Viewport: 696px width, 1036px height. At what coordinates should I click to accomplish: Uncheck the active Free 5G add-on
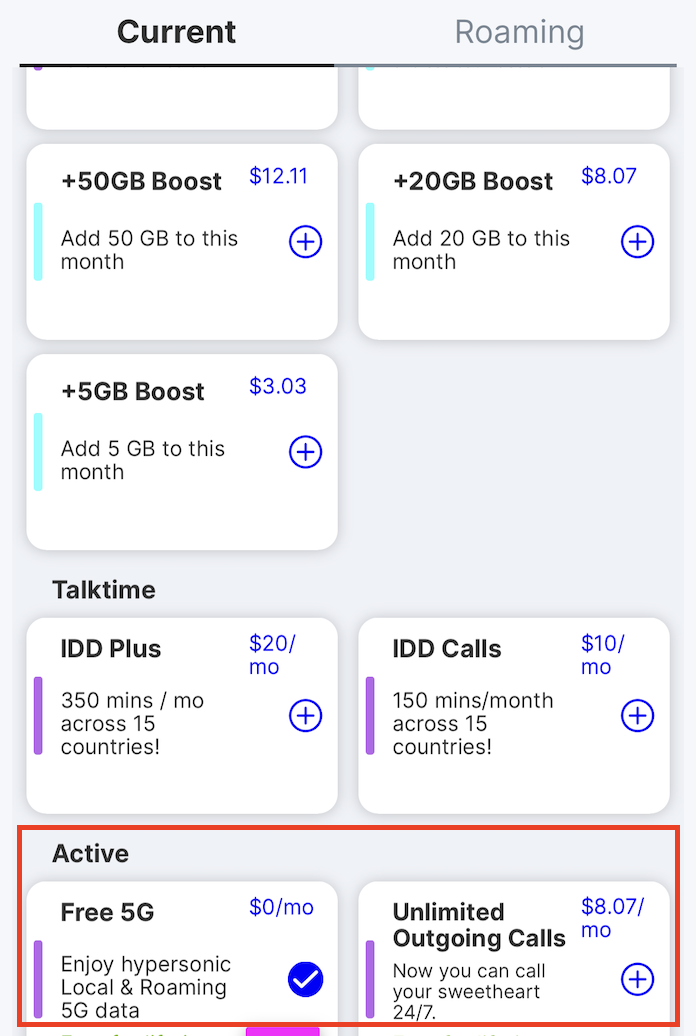305,980
